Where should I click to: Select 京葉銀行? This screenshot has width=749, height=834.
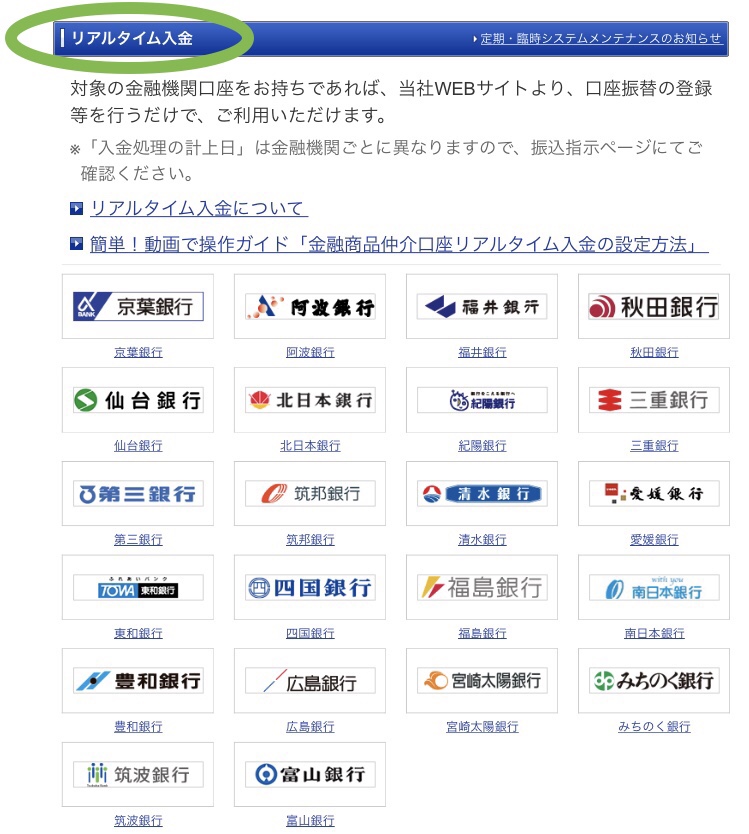138,307
